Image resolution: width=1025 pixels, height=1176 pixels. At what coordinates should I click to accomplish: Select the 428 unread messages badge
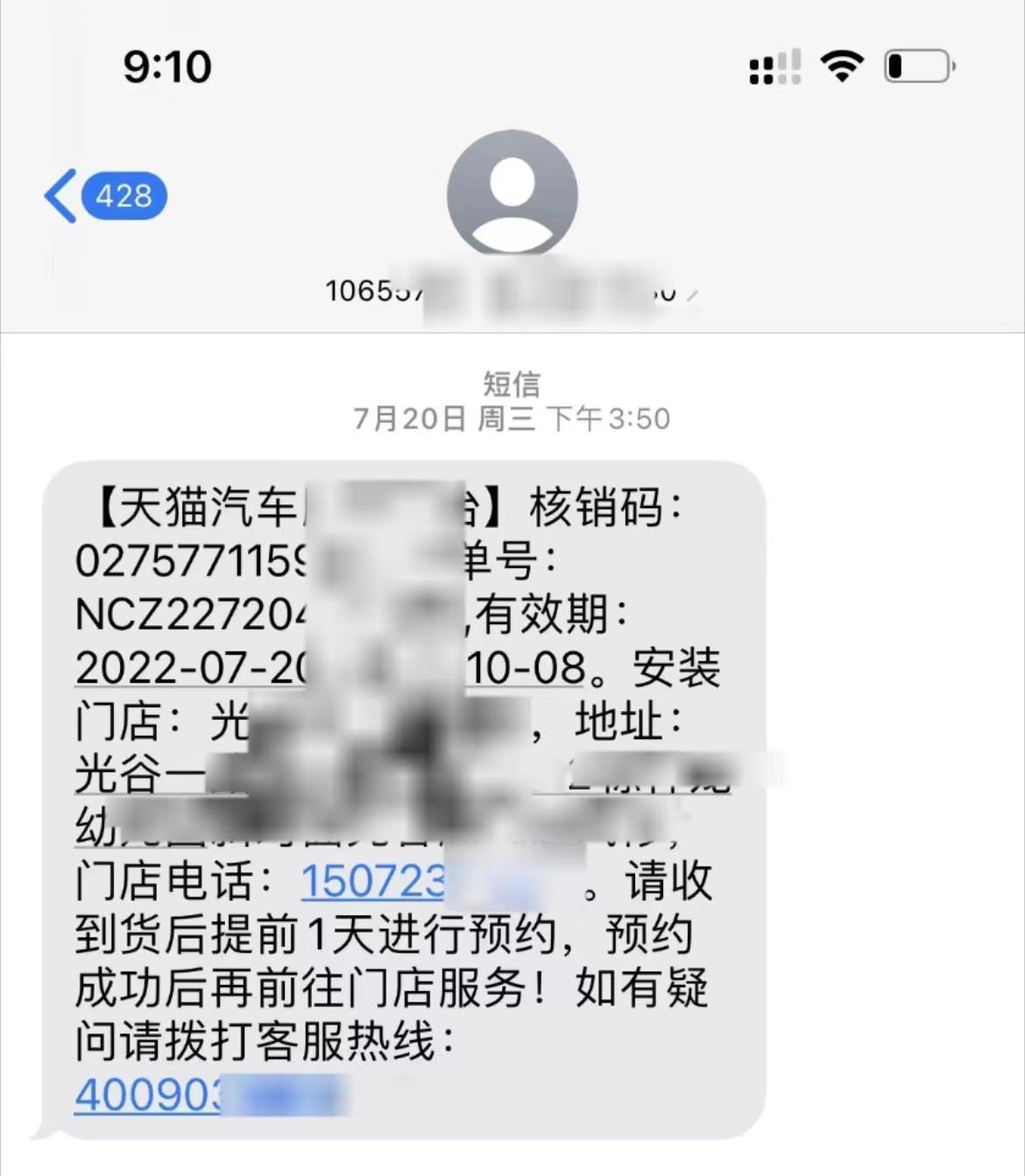(x=123, y=196)
